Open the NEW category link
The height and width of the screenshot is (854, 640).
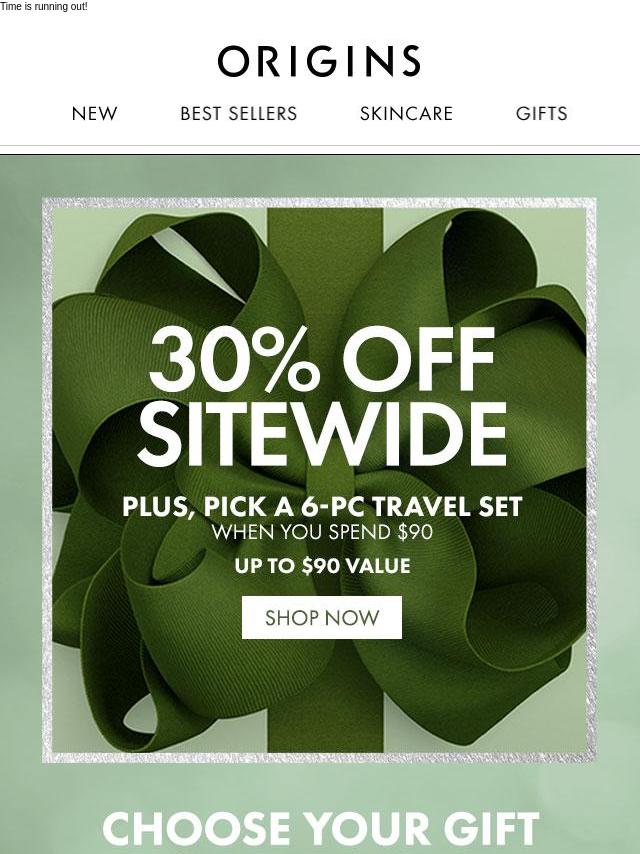coord(94,114)
